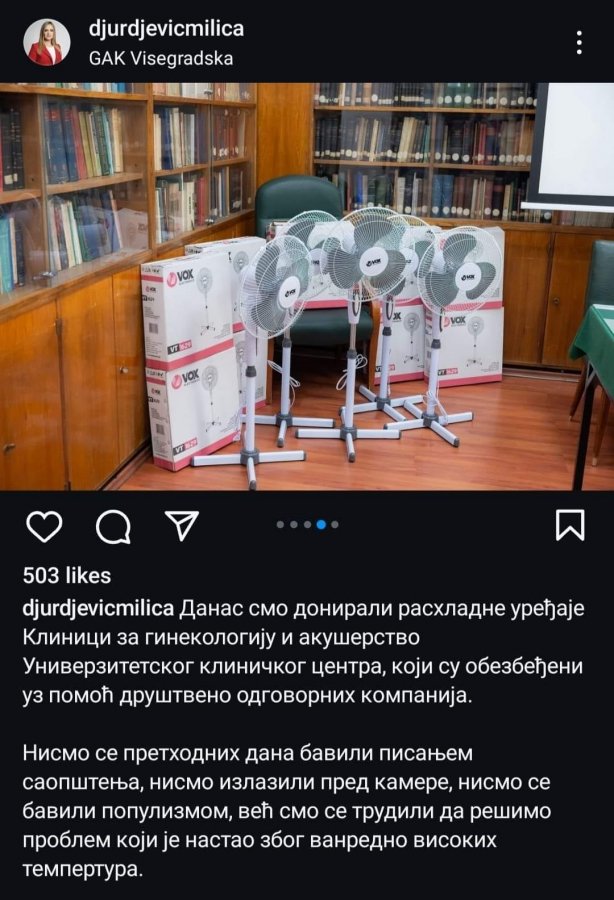View the 503 likes list
The width and height of the screenshot is (614, 900).
67,575
